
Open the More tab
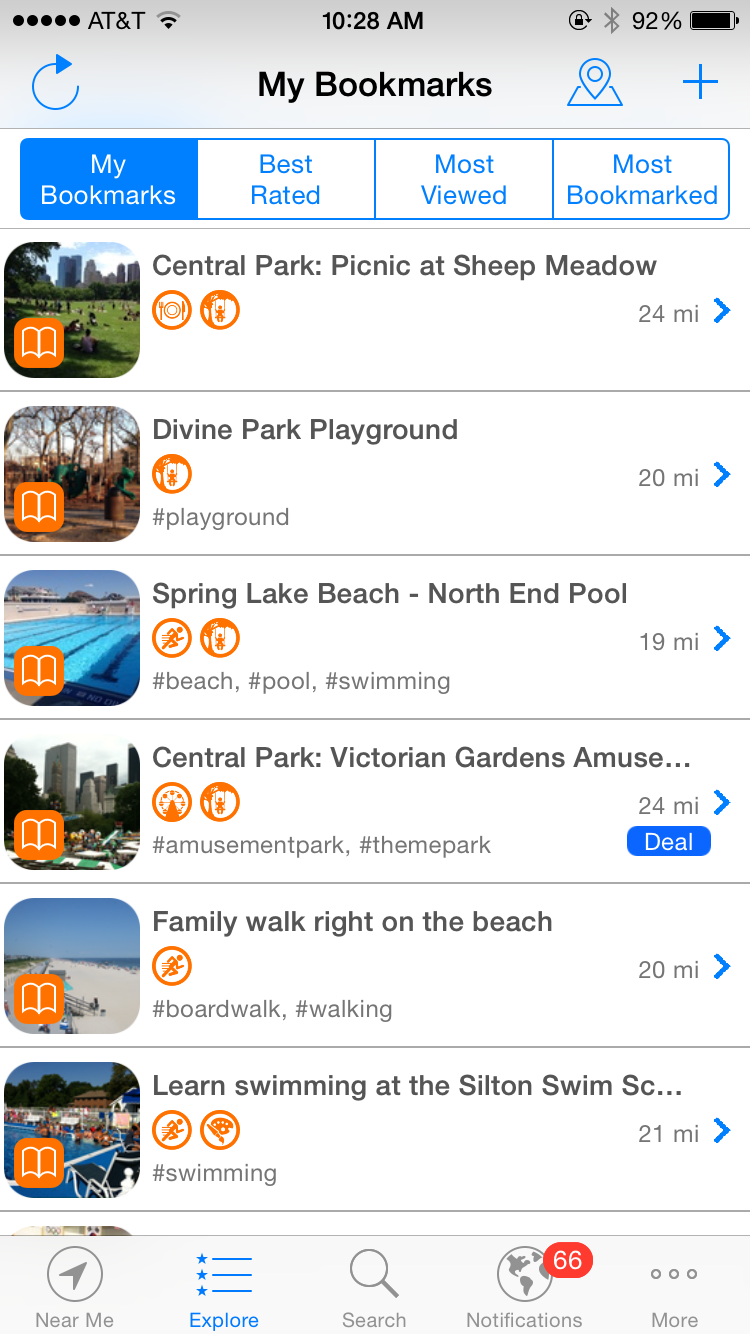click(x=674, y=1289)
